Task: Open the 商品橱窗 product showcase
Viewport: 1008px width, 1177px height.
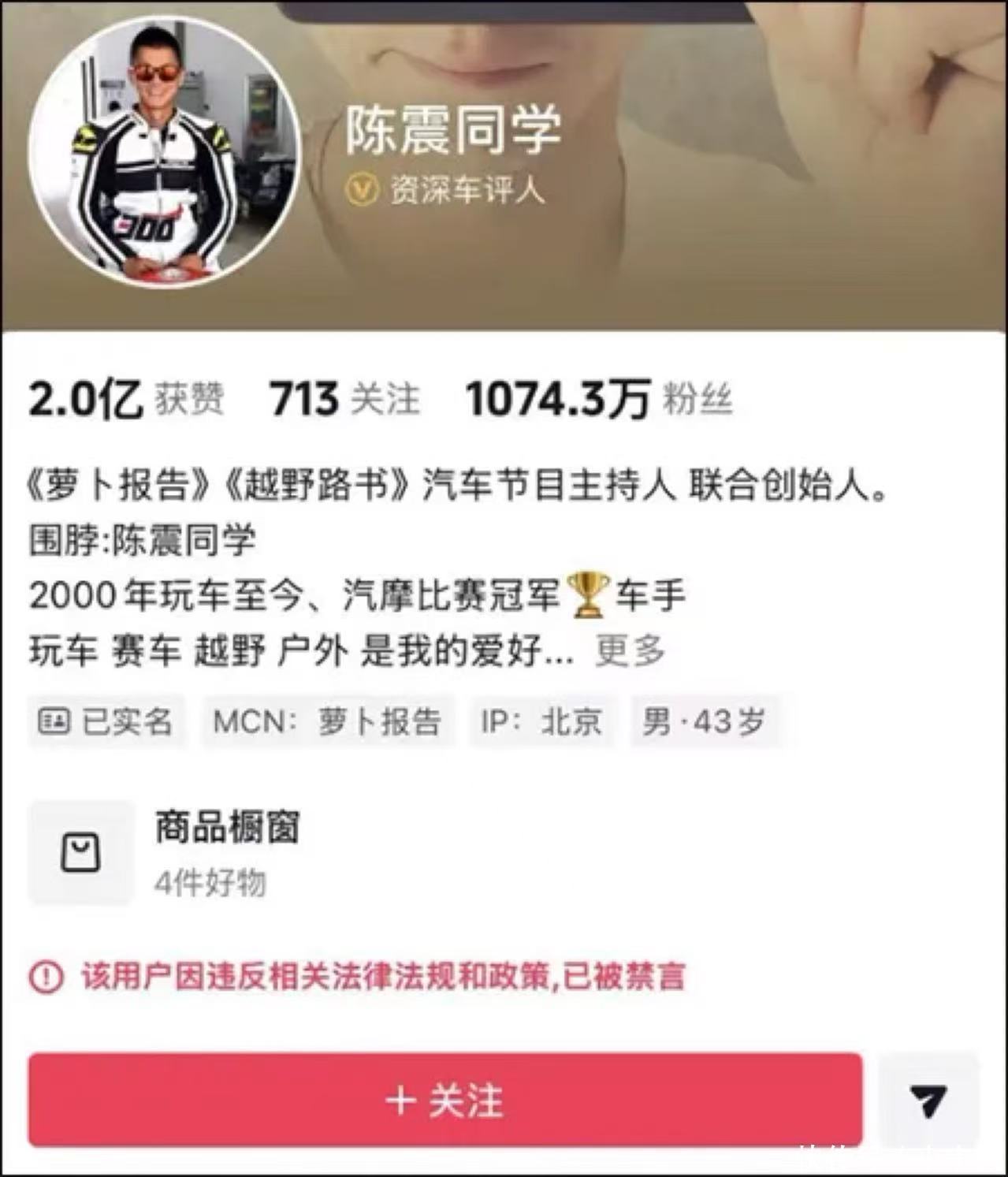Action: click(166, 852)
